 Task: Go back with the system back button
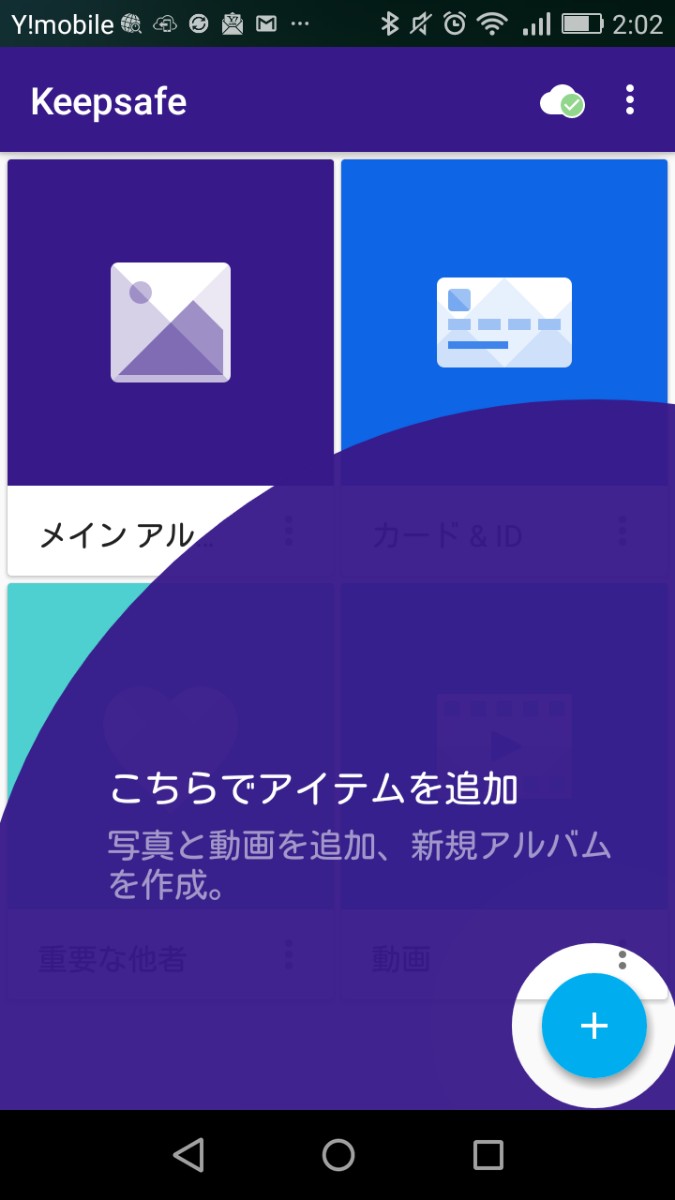pyautogui.click(x=188, y=1155)
